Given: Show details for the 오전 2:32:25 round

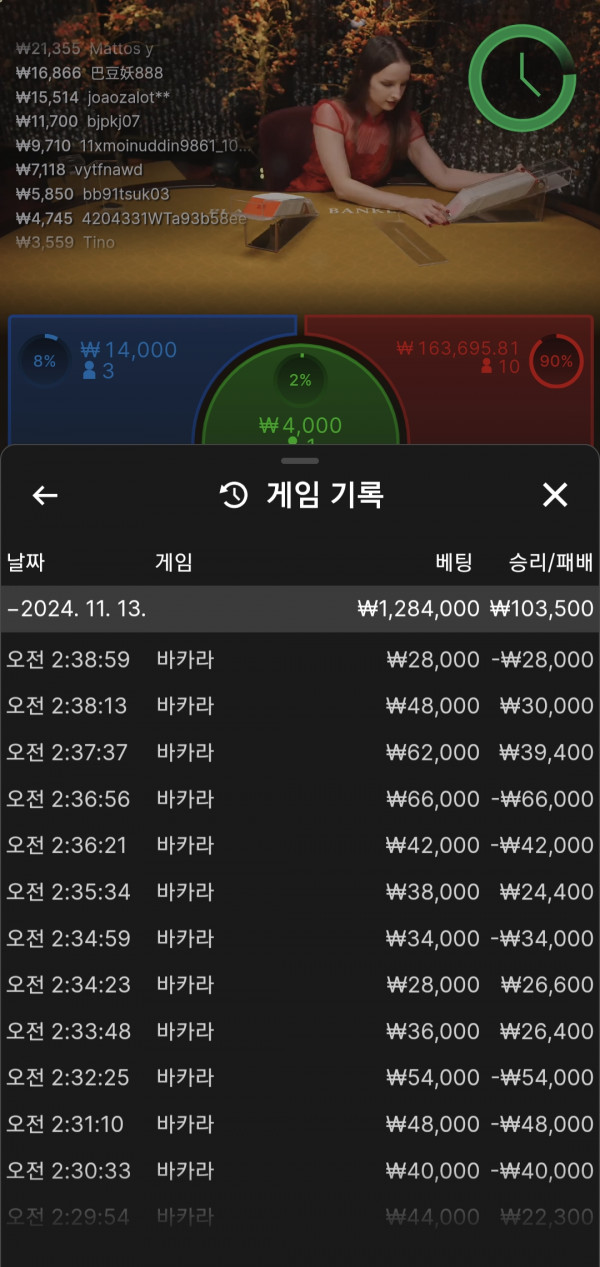Looking at the screenshot, I should click(x=300, y=1078).
